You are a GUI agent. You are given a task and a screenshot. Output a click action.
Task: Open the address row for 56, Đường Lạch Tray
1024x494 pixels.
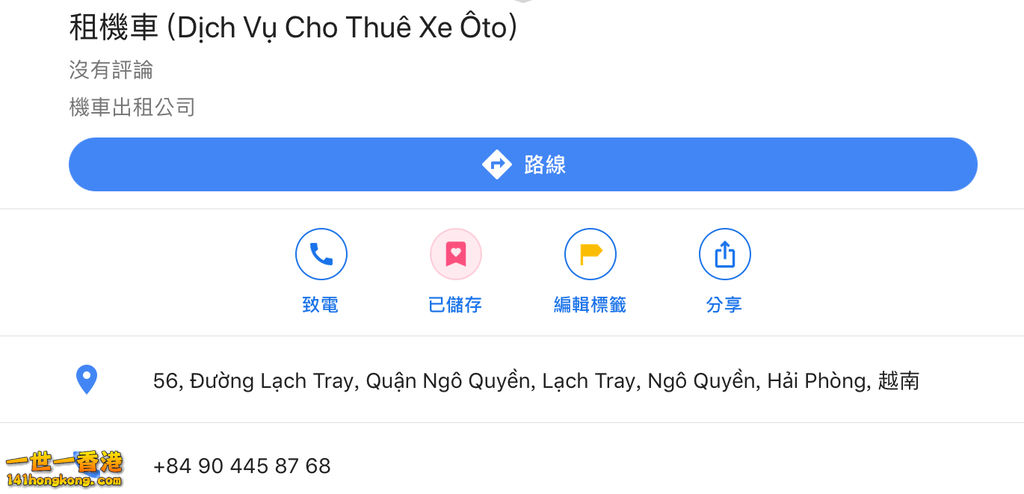click(x=535, y=381)
